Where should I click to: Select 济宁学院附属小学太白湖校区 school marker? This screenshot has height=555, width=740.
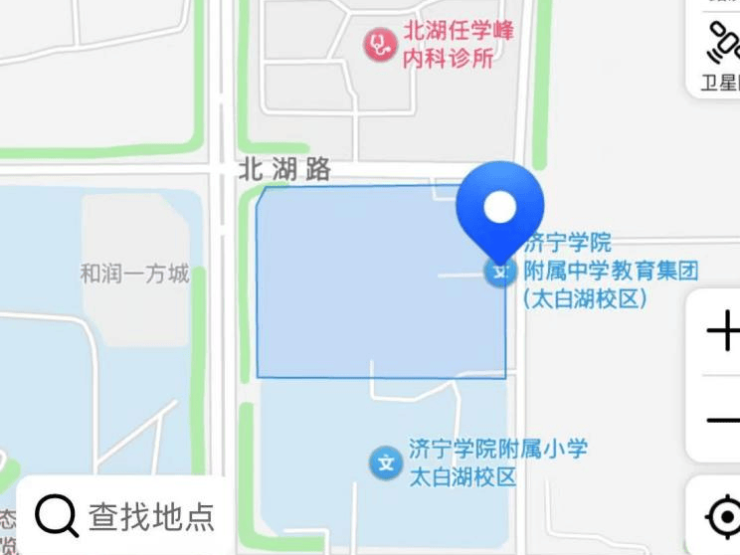[x=386, y=463]
